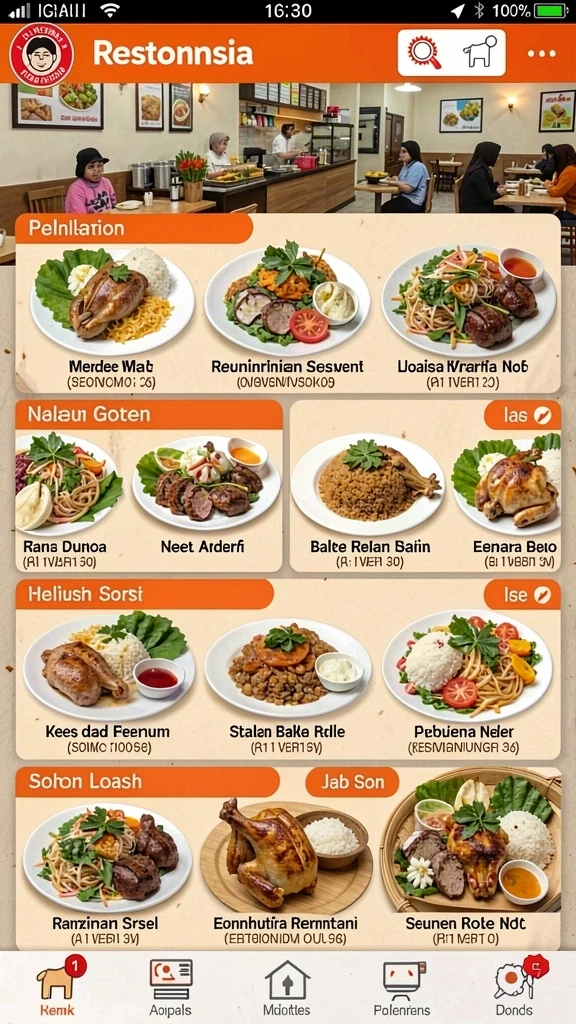Tap the restaurant profile avatar
Image resolution: width=576 pixels, height=1024 pixels.
pos(42,55)
